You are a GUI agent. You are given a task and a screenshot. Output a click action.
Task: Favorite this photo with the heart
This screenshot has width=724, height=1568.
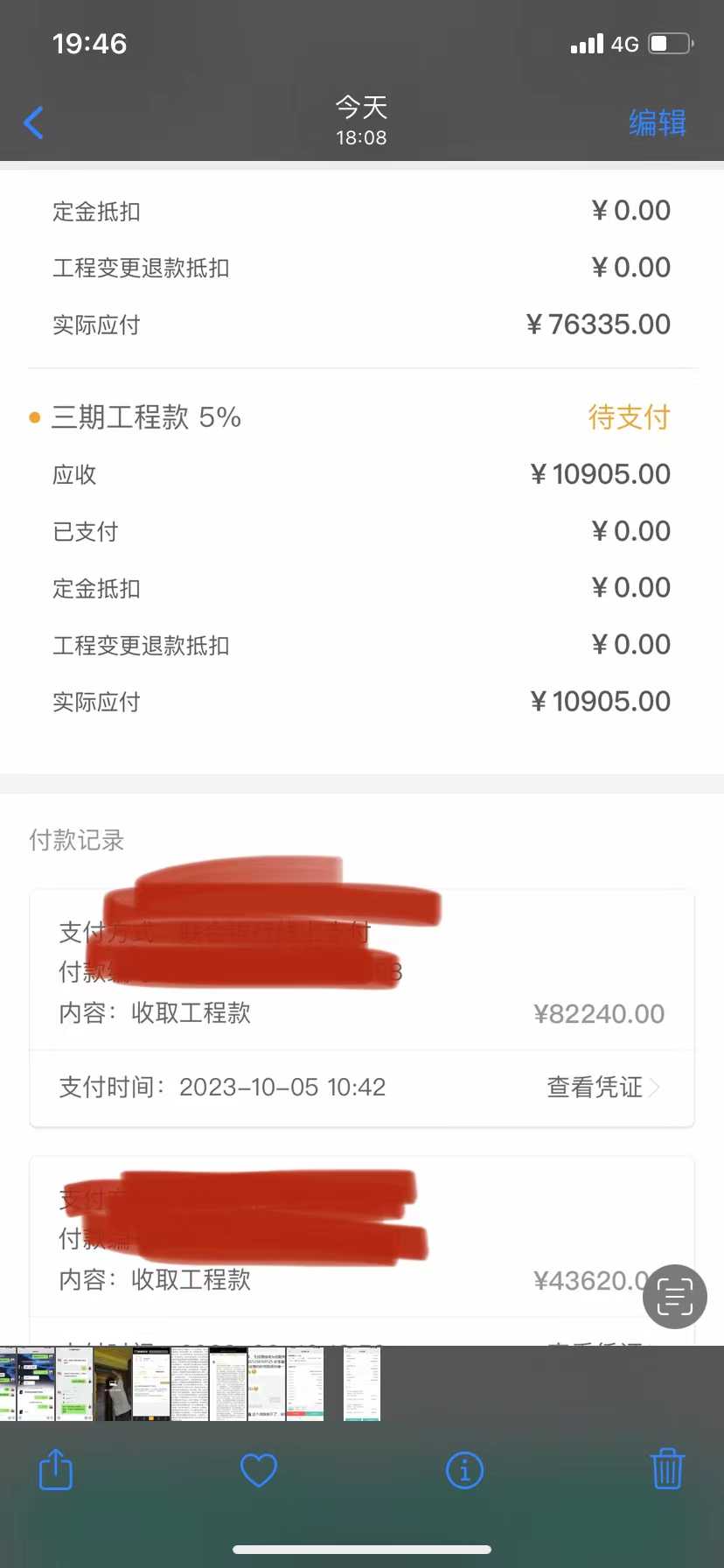point(259,1470)
